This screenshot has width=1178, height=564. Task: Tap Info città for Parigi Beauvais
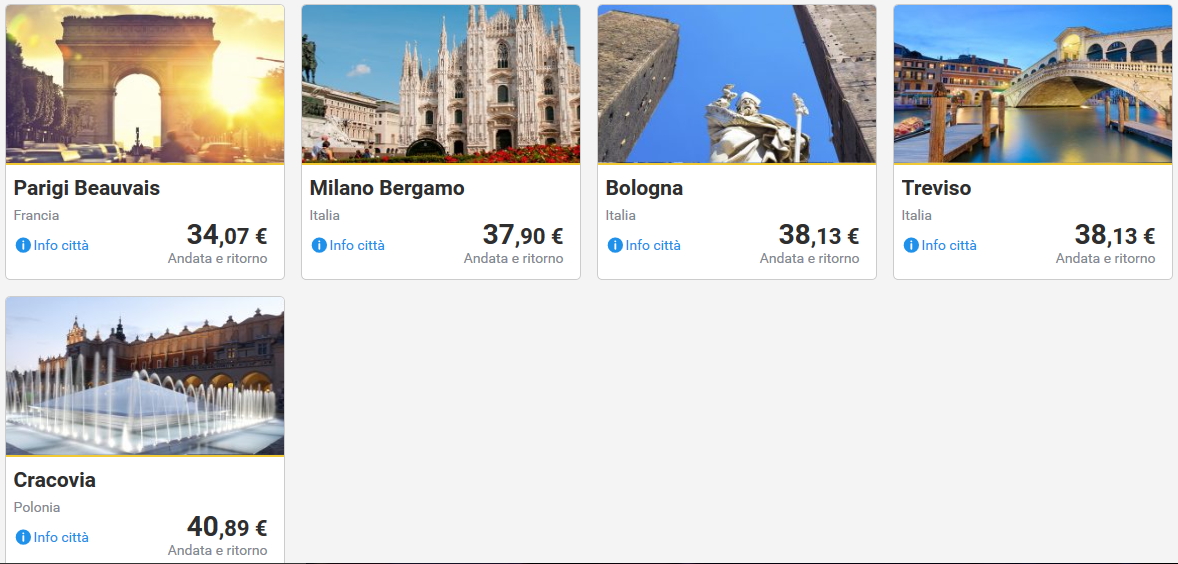(53, 245)
